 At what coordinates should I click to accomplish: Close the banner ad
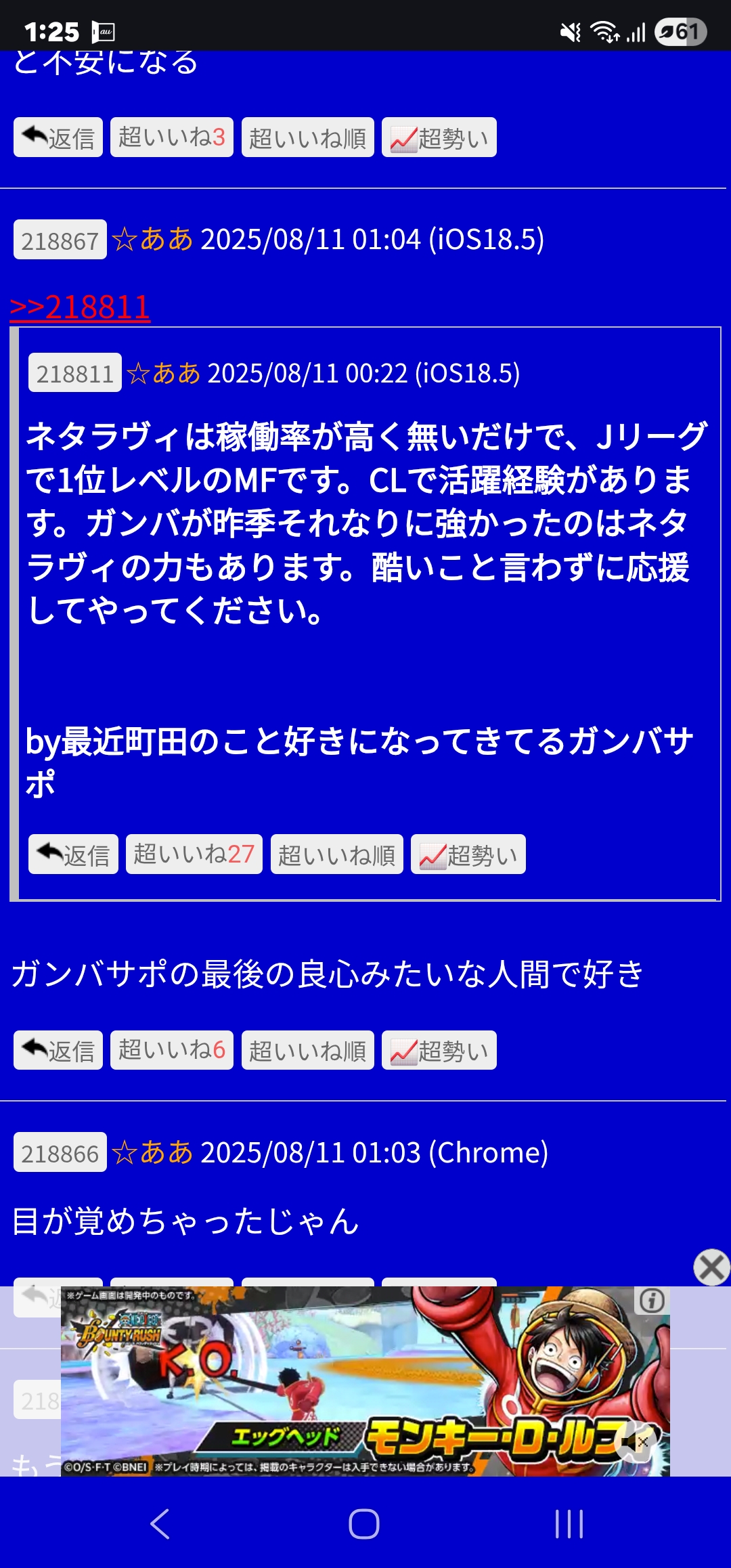point(712,1267)
